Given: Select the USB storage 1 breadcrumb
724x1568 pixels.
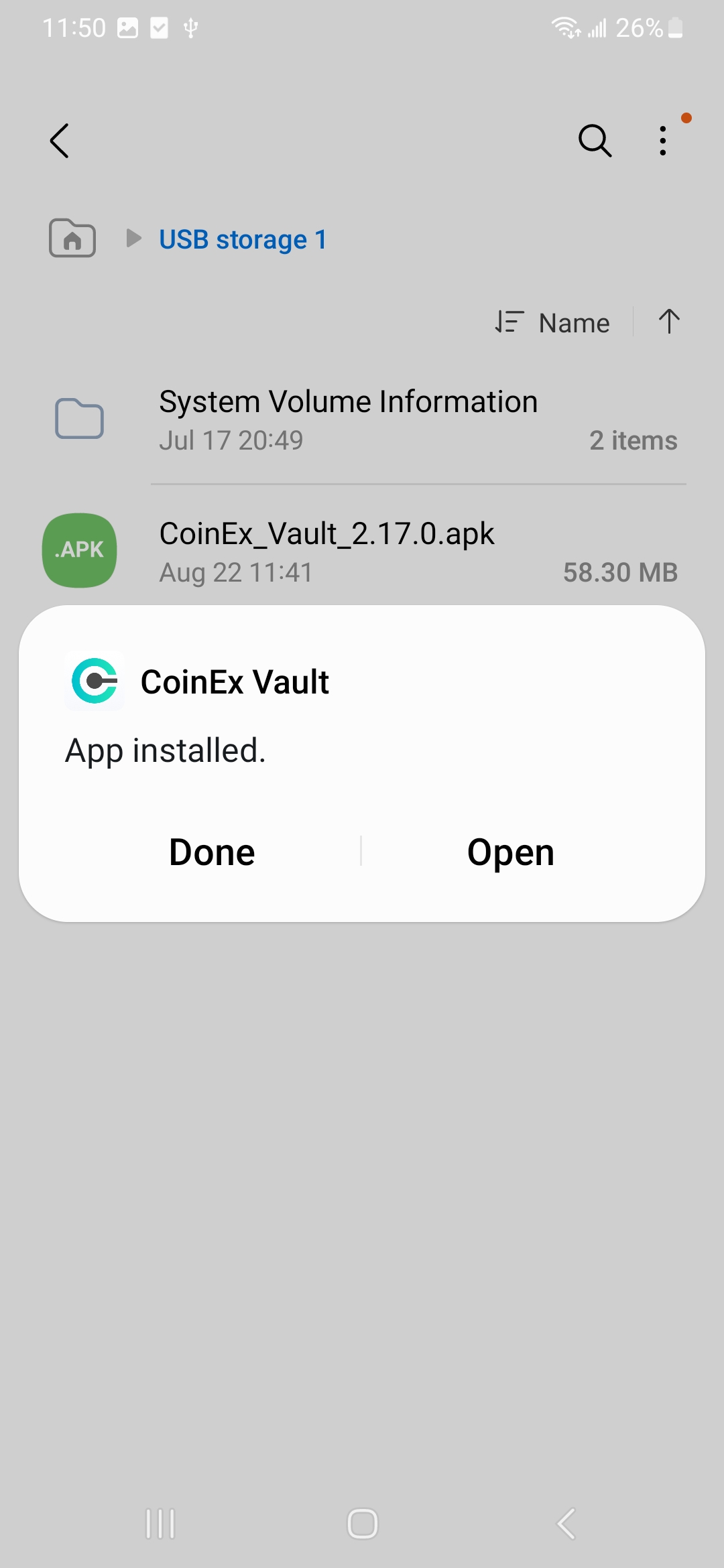Looking at the screenshot, I should pos(243,239).
